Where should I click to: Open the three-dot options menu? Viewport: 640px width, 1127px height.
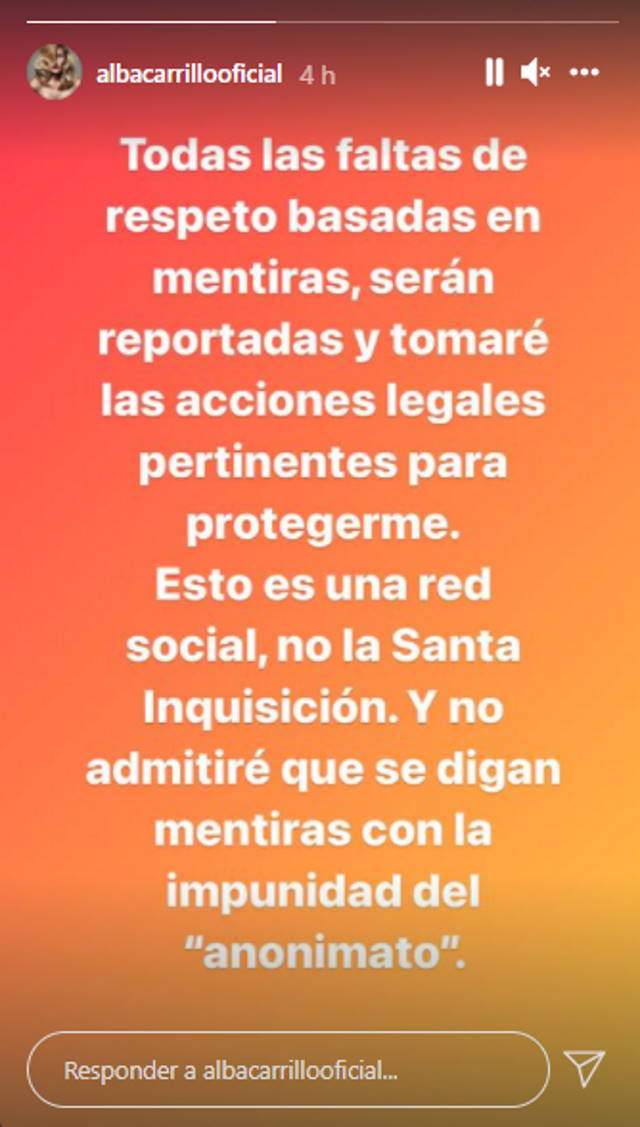584,72
